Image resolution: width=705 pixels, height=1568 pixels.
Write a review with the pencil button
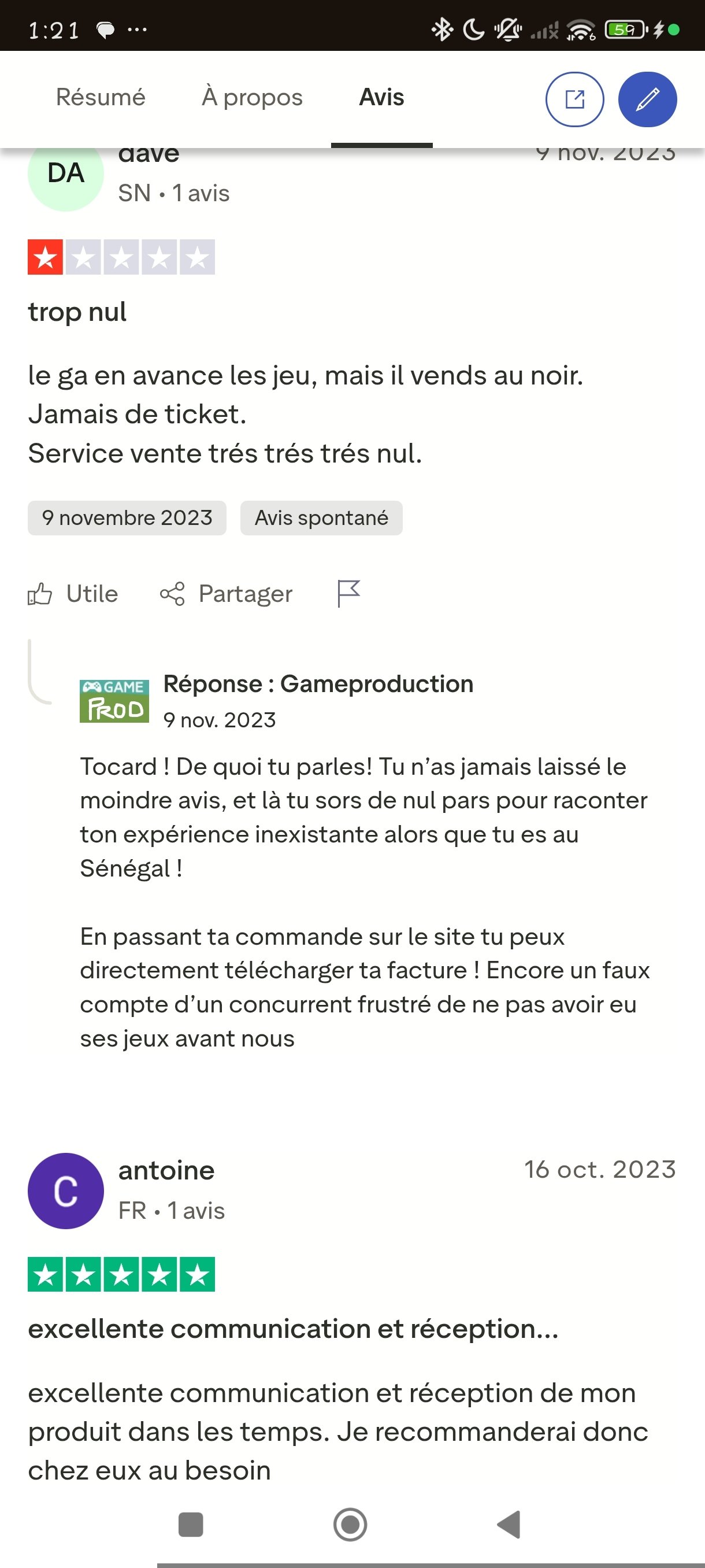647,99
